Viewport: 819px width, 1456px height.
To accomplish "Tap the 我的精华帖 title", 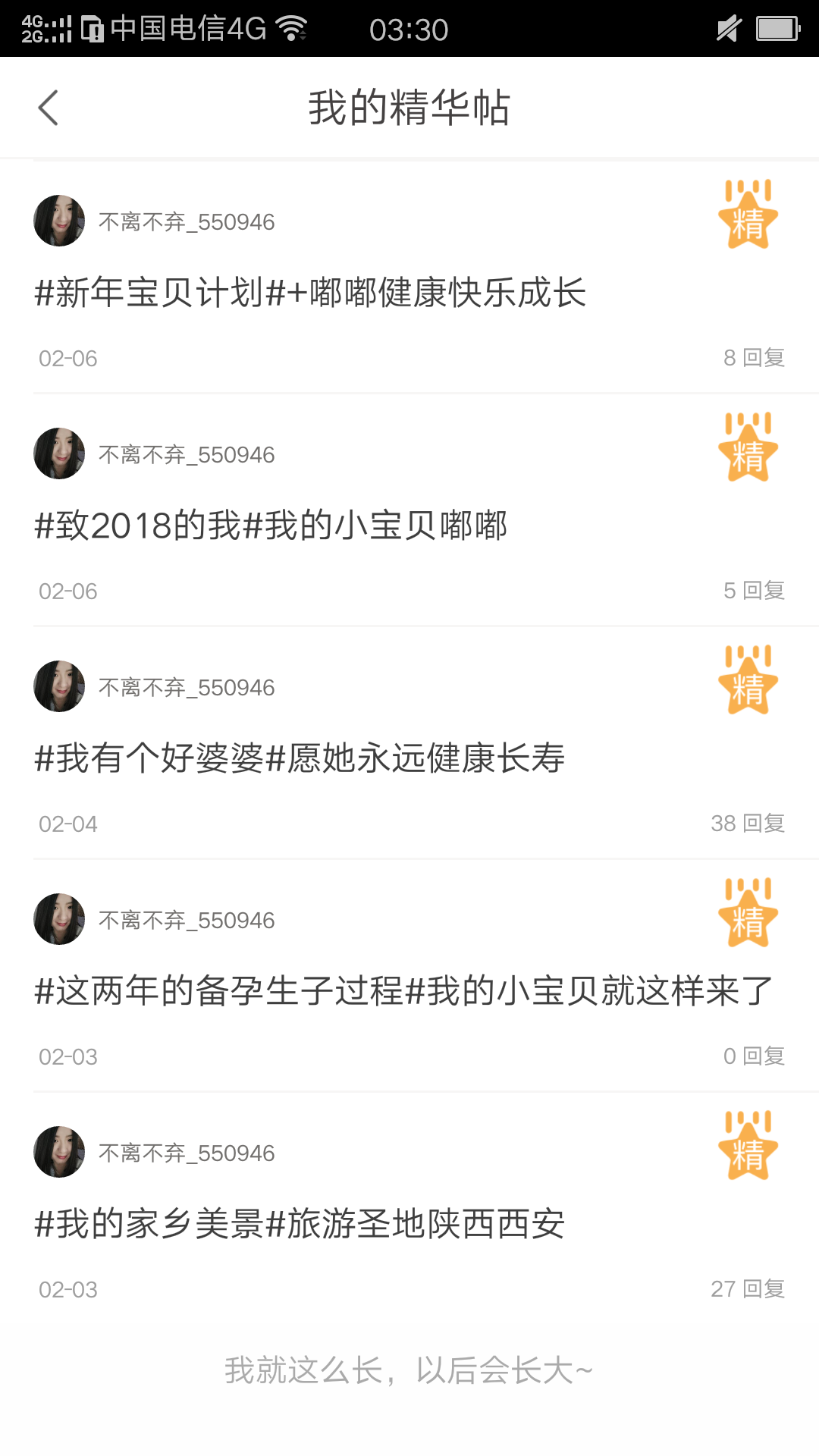I will pyautogui.click(x=409, y=107).
